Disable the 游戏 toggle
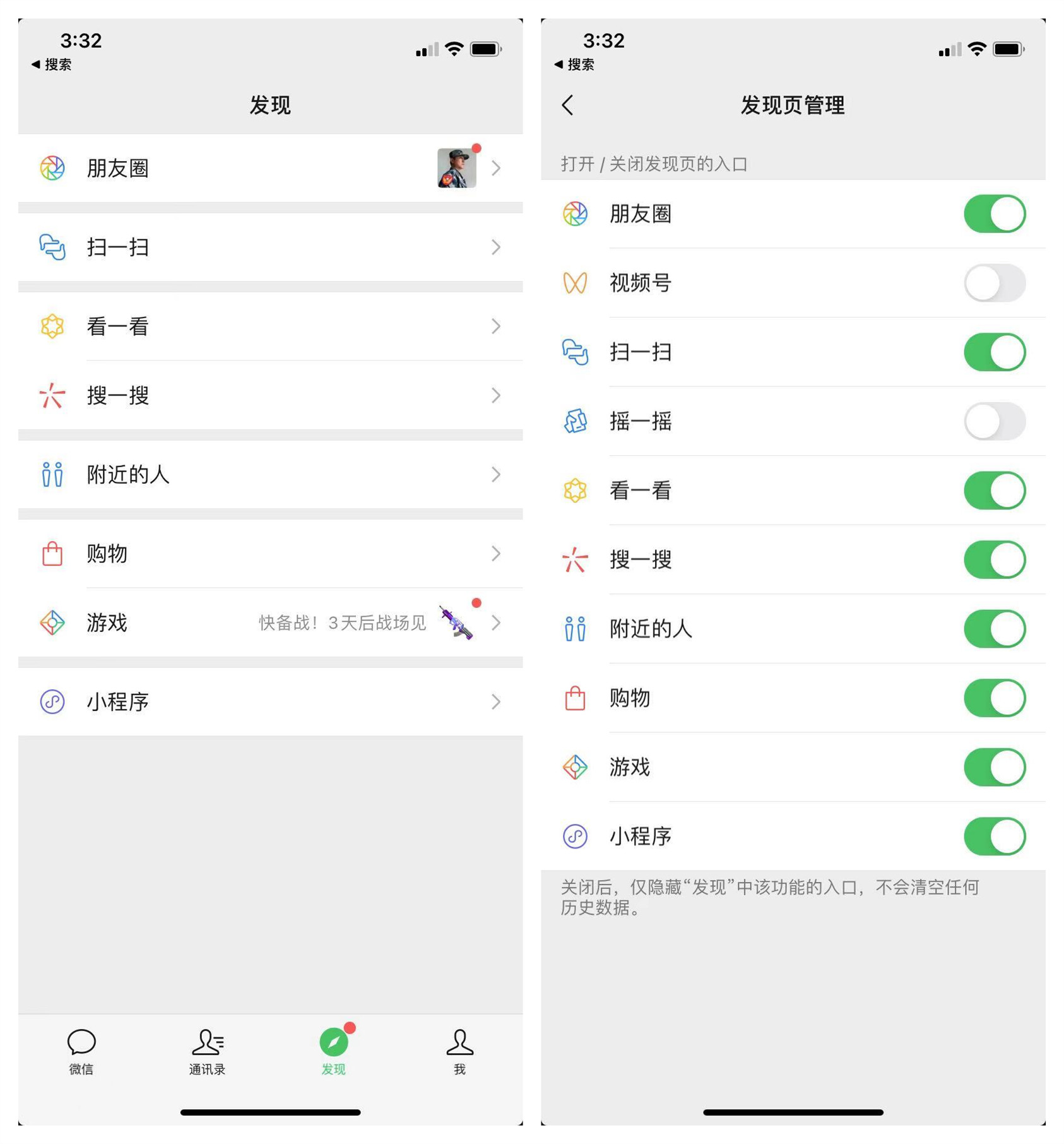The image size is (1064, 1144). [994, 767]
